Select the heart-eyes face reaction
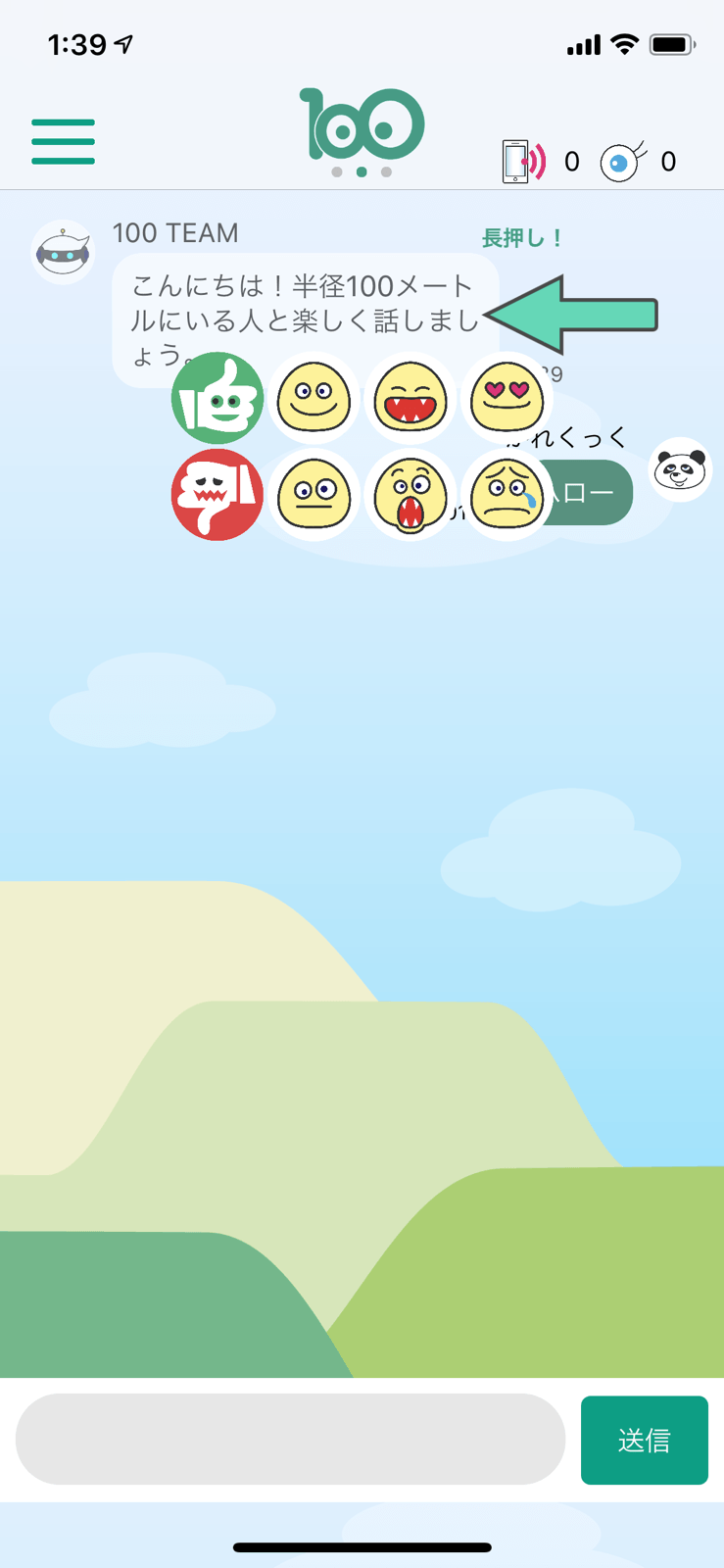This screenshot has width=724, height=1568. point(507,398)
